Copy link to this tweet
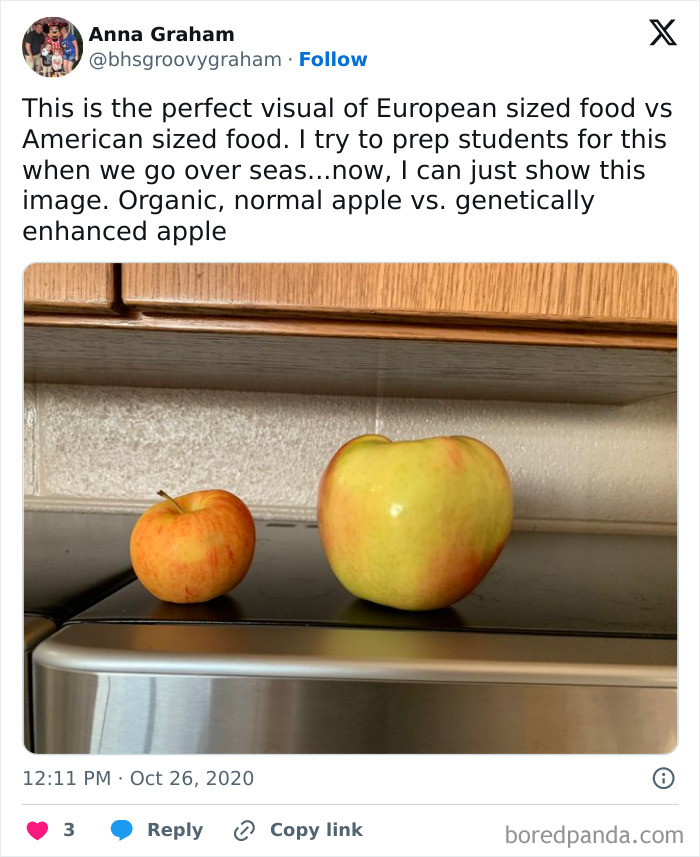 click(x=298, y=830)
